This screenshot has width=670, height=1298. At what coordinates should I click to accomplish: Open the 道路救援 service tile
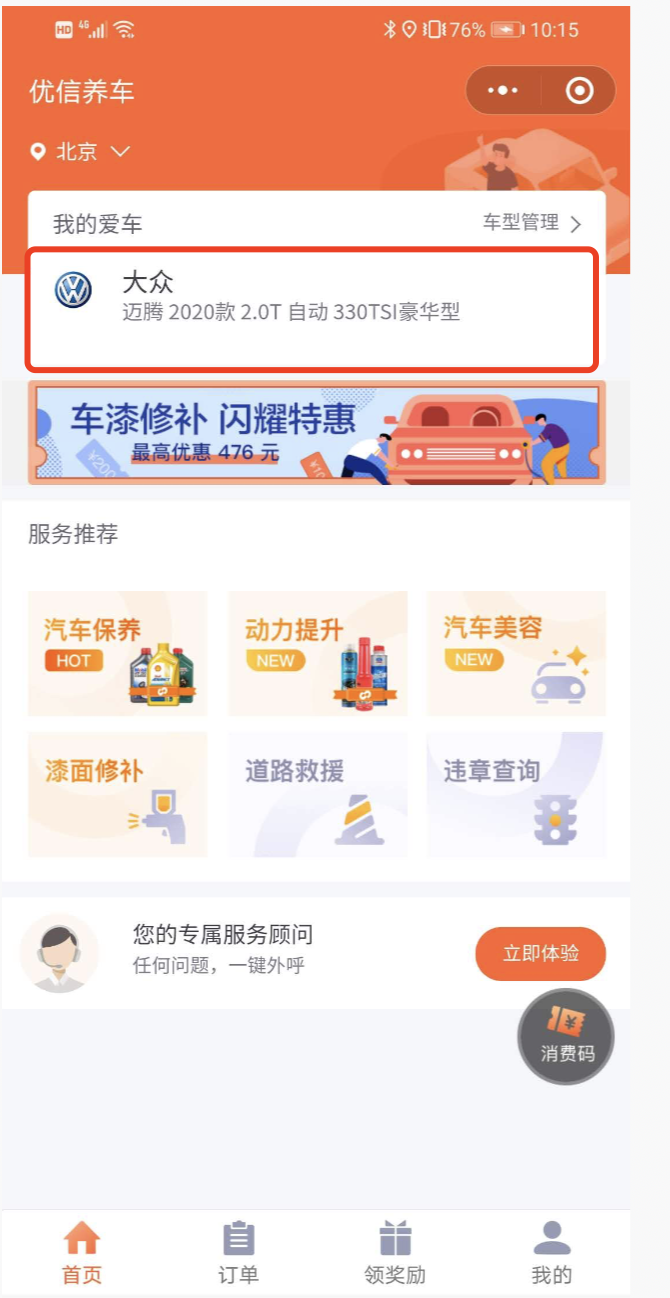tap(318, 794)
